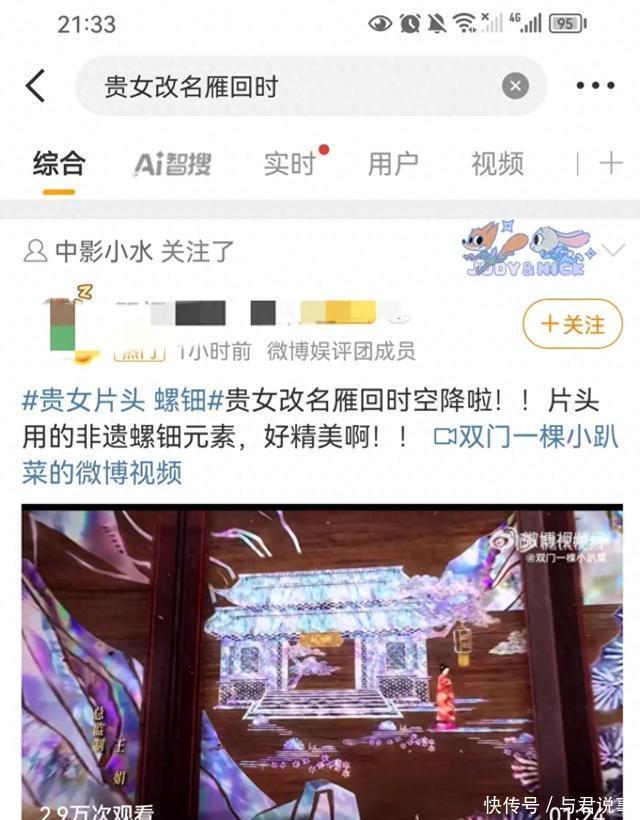This screenshot has width=640, height=820.
Task: Switch to the 综合 tab
Action: 59,164
